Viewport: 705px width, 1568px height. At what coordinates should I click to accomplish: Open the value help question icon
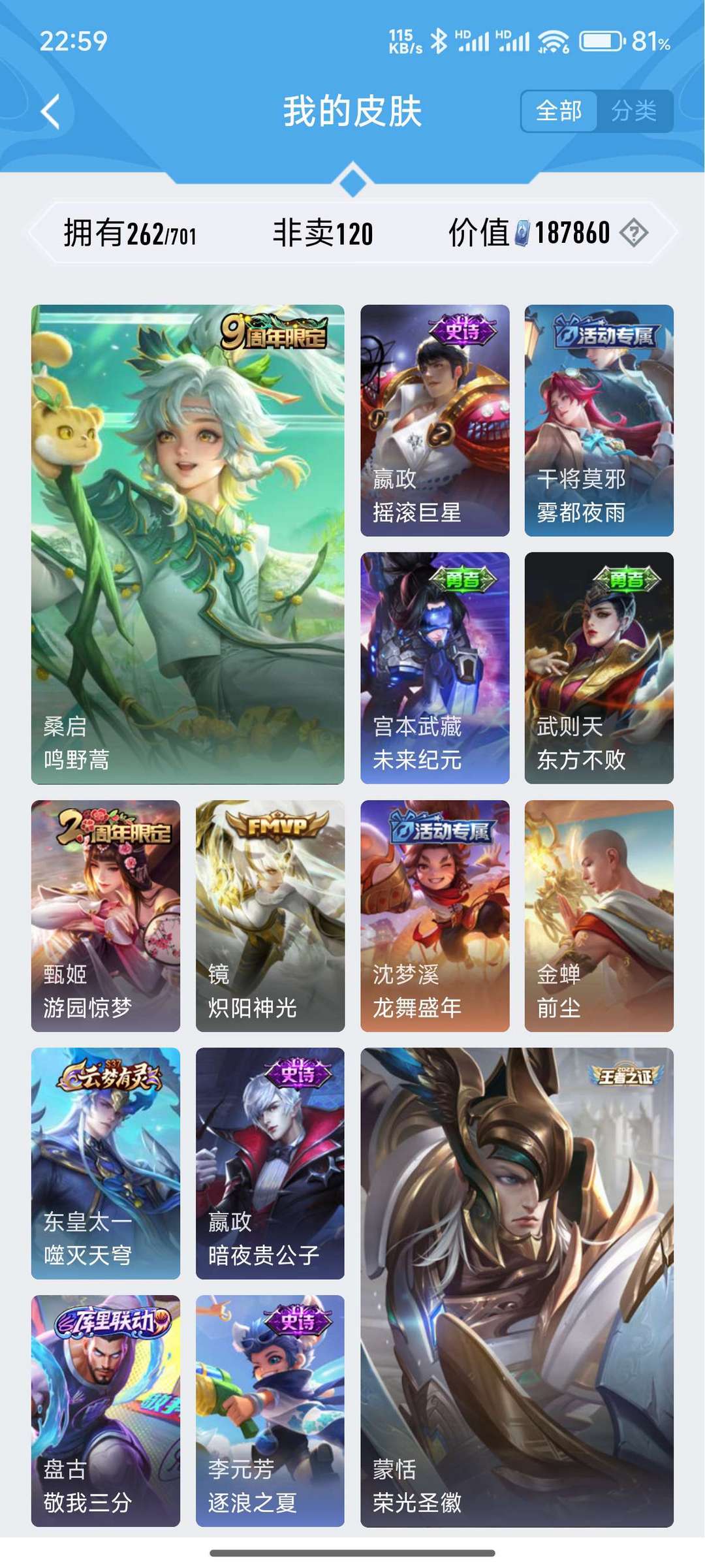tap(633, 233)
